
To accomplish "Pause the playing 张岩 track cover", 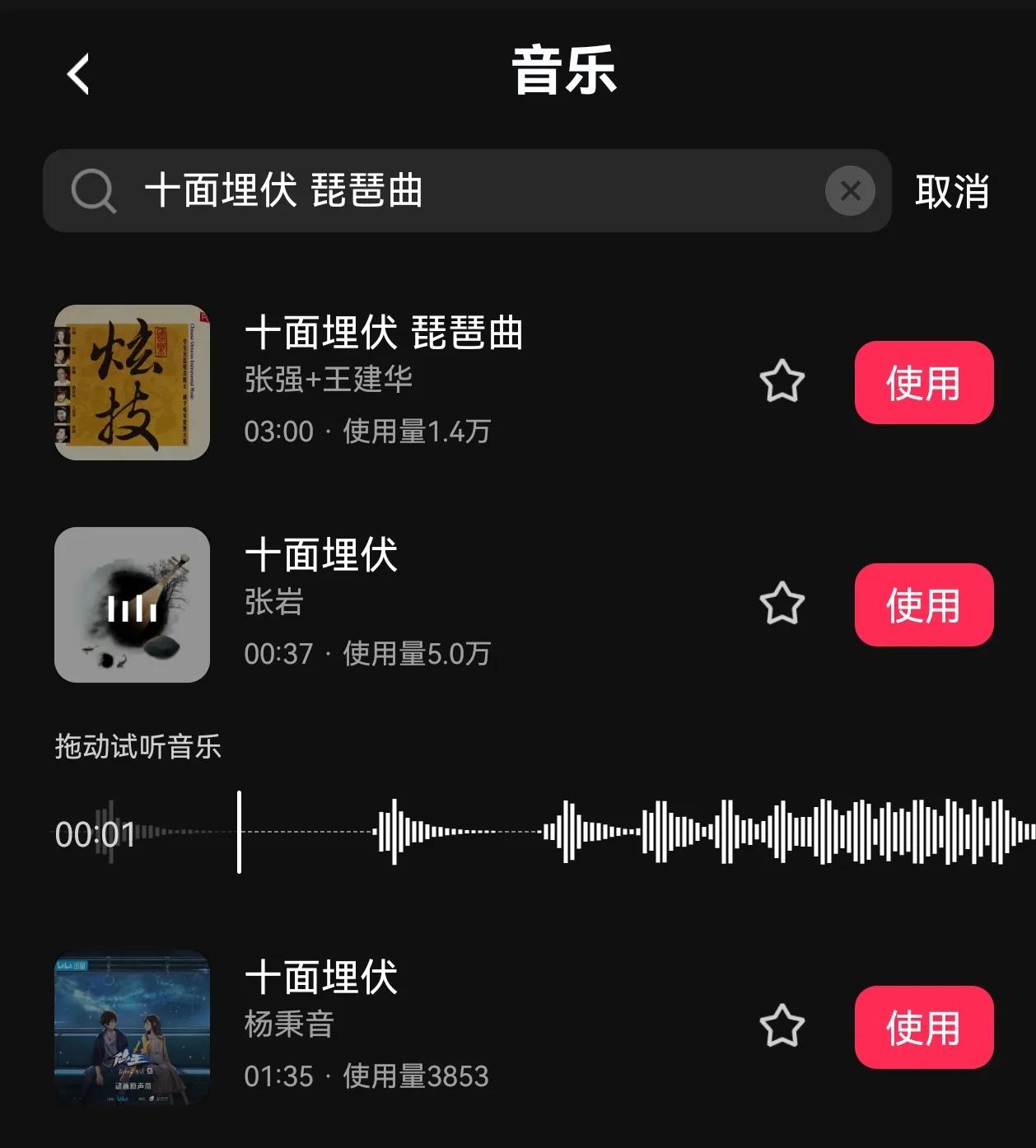I will click(132, 605).
